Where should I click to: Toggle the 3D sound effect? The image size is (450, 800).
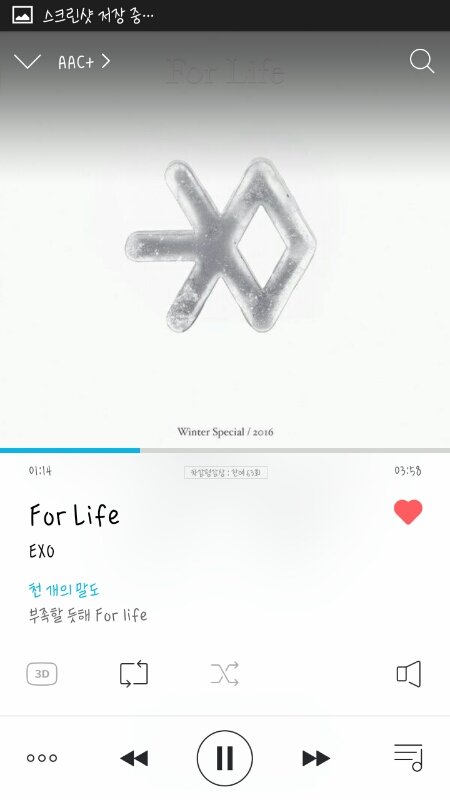(x=42, y=674)
